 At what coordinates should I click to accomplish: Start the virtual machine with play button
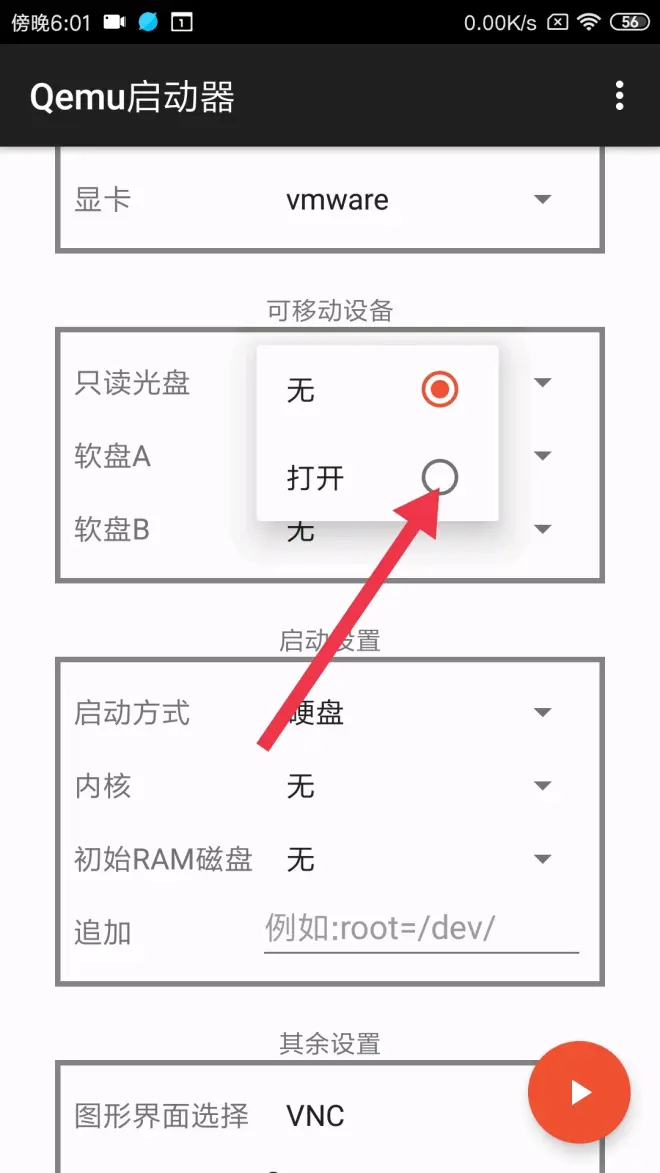click(579, 1092)
